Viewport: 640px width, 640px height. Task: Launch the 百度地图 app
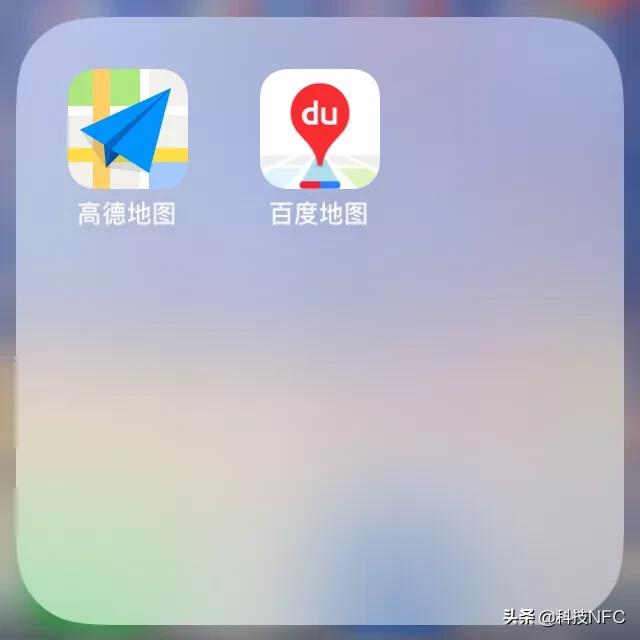pyautogui.click(x=319, y=129)
